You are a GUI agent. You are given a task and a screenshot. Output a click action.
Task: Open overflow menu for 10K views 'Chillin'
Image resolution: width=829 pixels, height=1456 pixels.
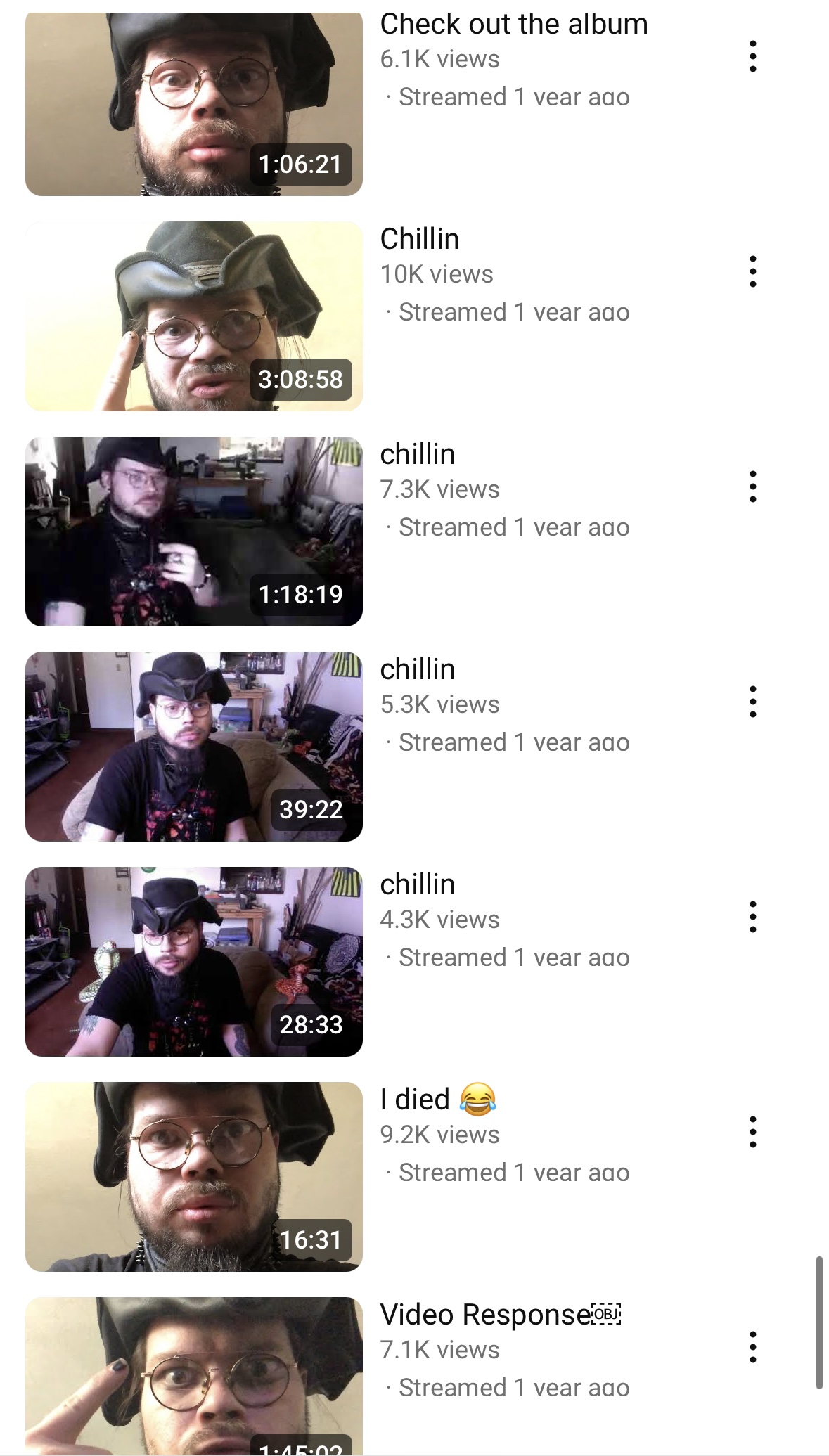click(x=752, y=271)
